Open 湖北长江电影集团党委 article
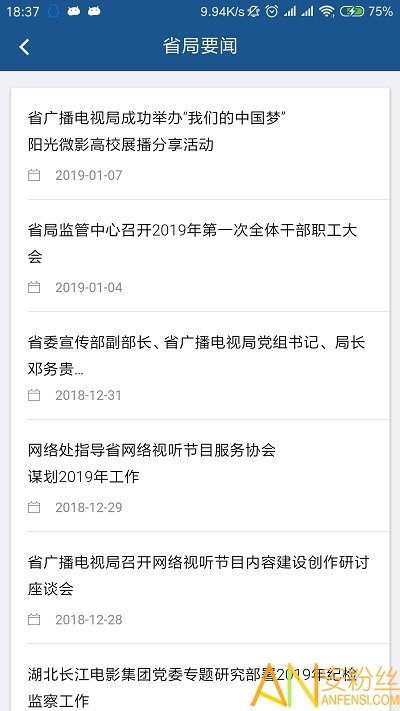The width and height of the screenshot is (400, 711). [200, 677]
